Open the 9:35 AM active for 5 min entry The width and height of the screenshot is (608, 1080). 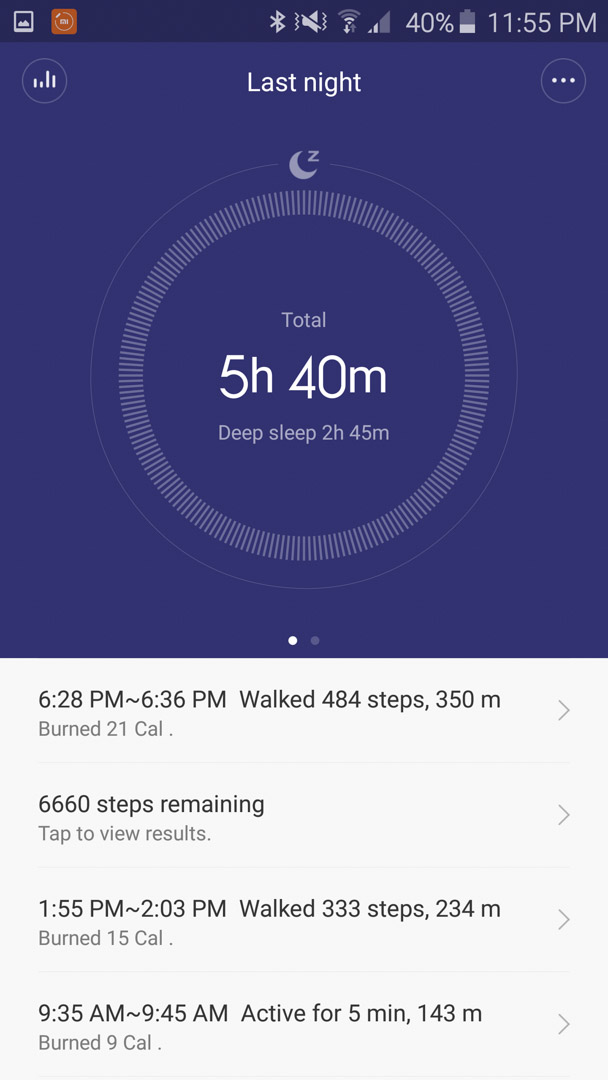(x=304, y=1024)
